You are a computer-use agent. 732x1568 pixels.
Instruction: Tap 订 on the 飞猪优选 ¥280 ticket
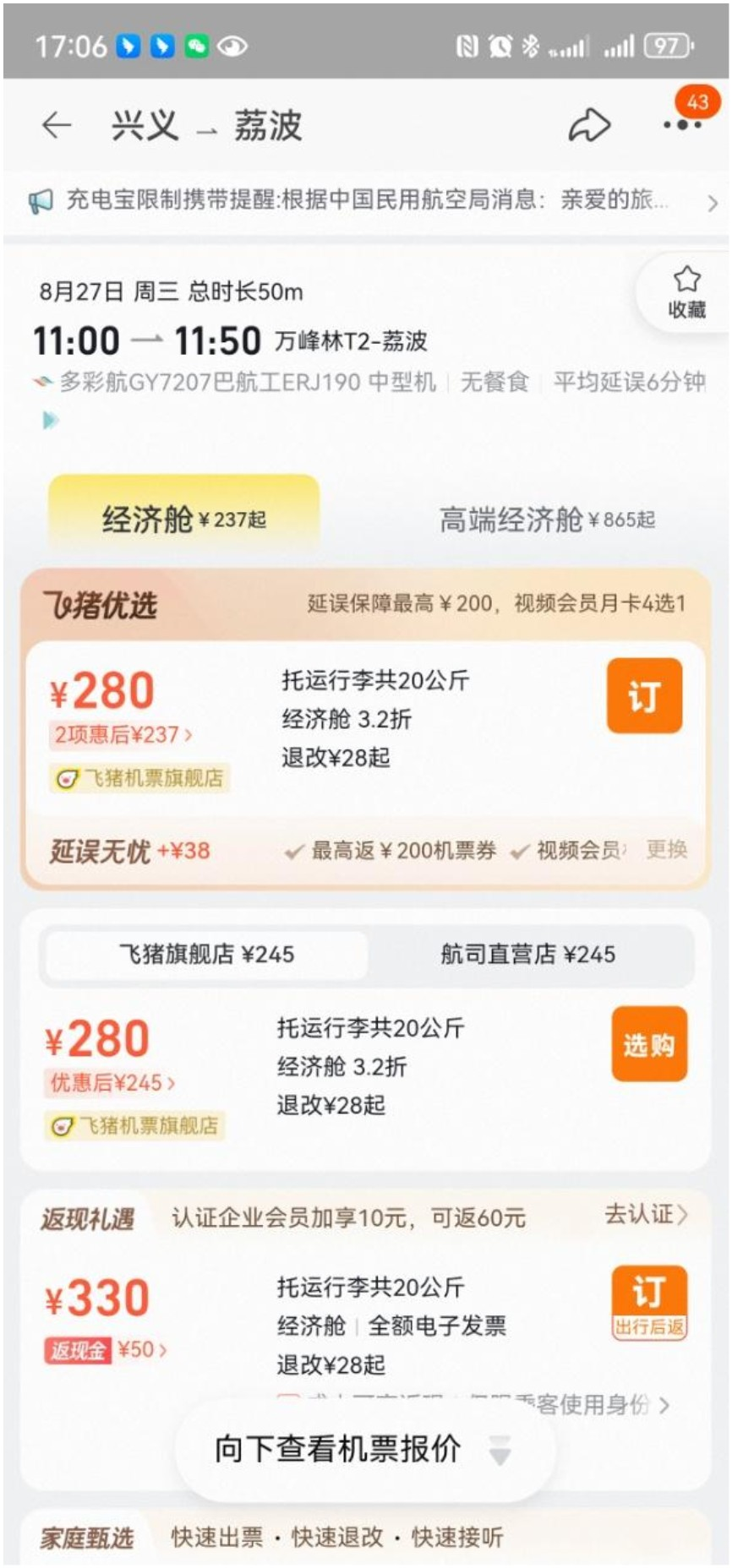tap(644, 696)
